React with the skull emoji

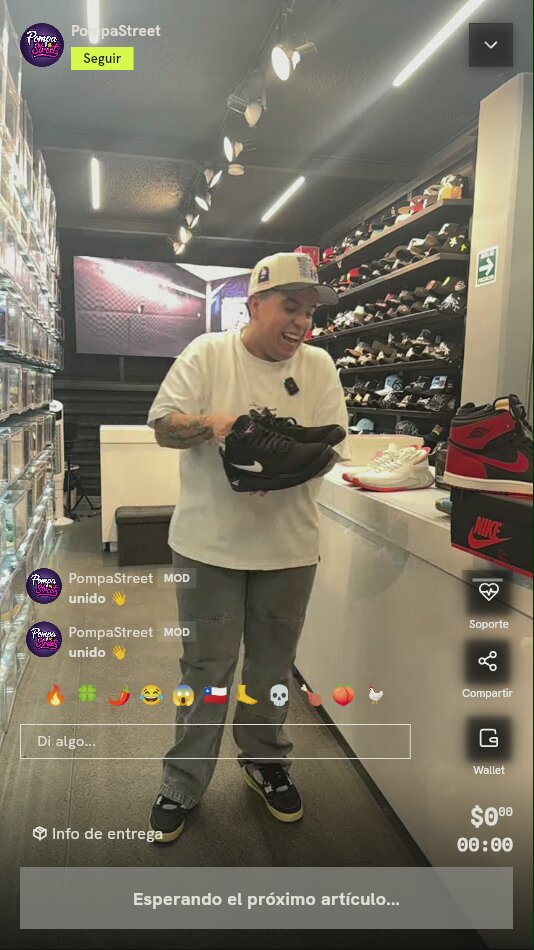(x=279, y=695)
